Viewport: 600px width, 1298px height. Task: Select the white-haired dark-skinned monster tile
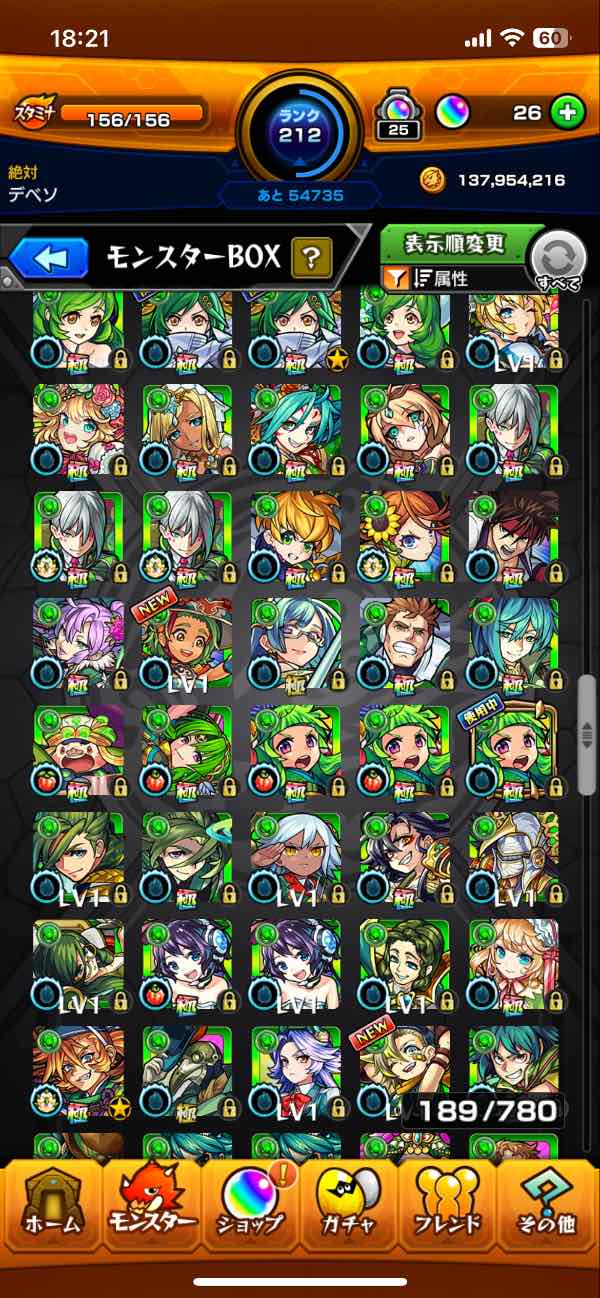(x=296, y=859)
